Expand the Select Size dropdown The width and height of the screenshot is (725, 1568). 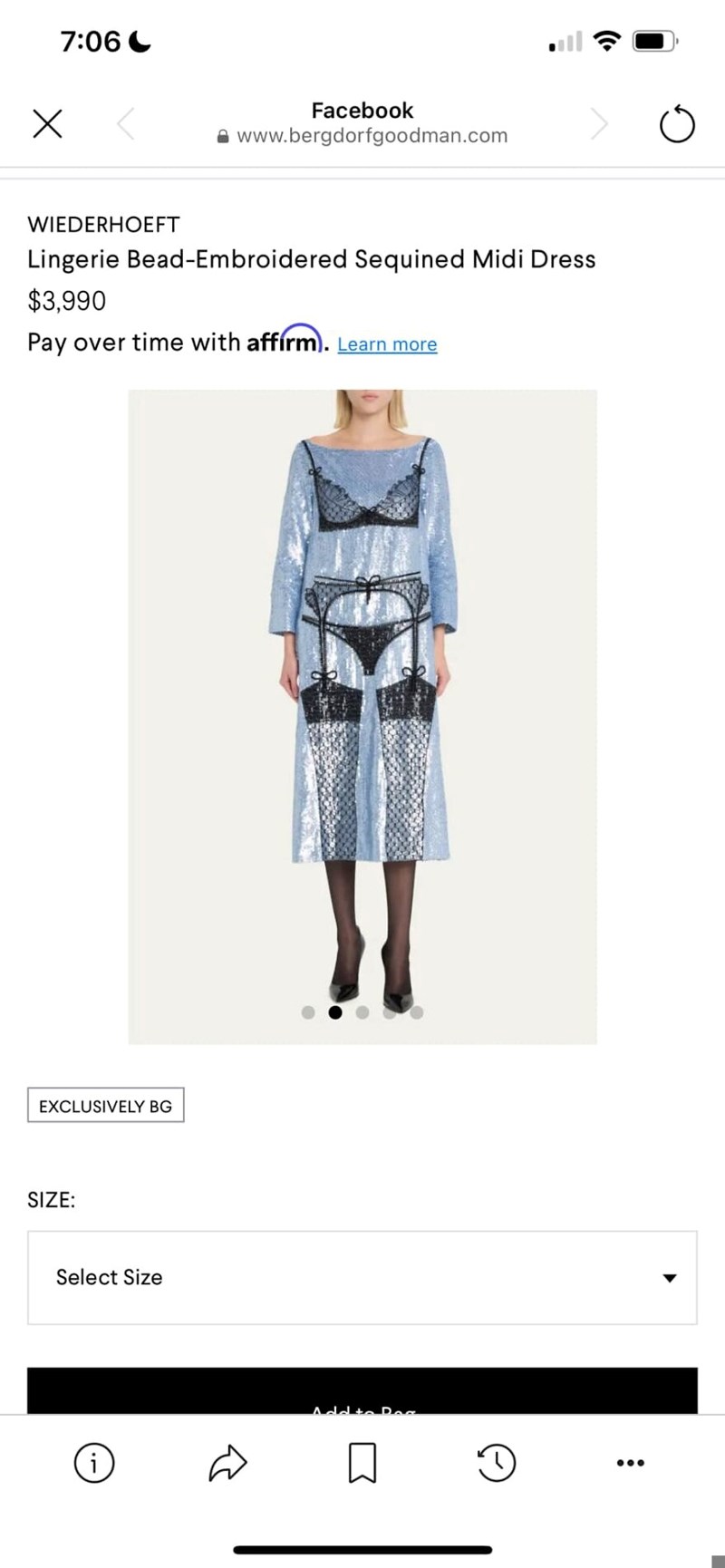coord(362,1277)
